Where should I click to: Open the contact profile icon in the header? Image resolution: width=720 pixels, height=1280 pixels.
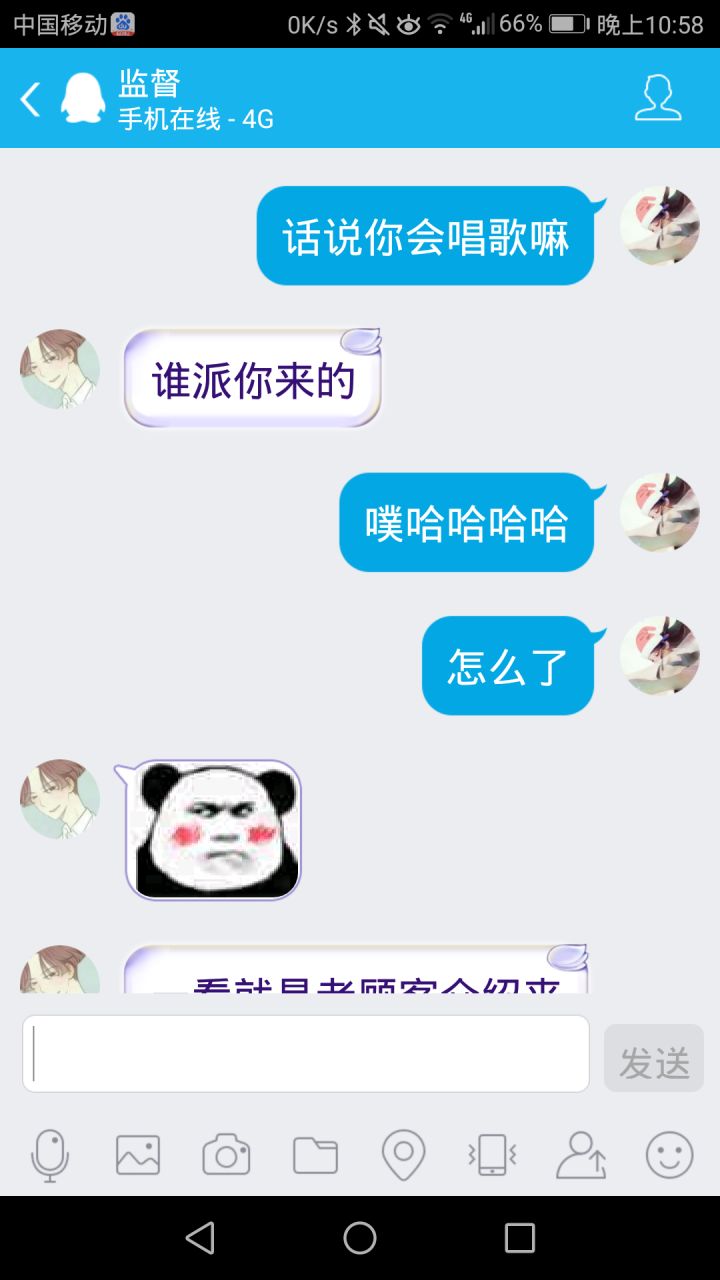click(x=657, y=98)
